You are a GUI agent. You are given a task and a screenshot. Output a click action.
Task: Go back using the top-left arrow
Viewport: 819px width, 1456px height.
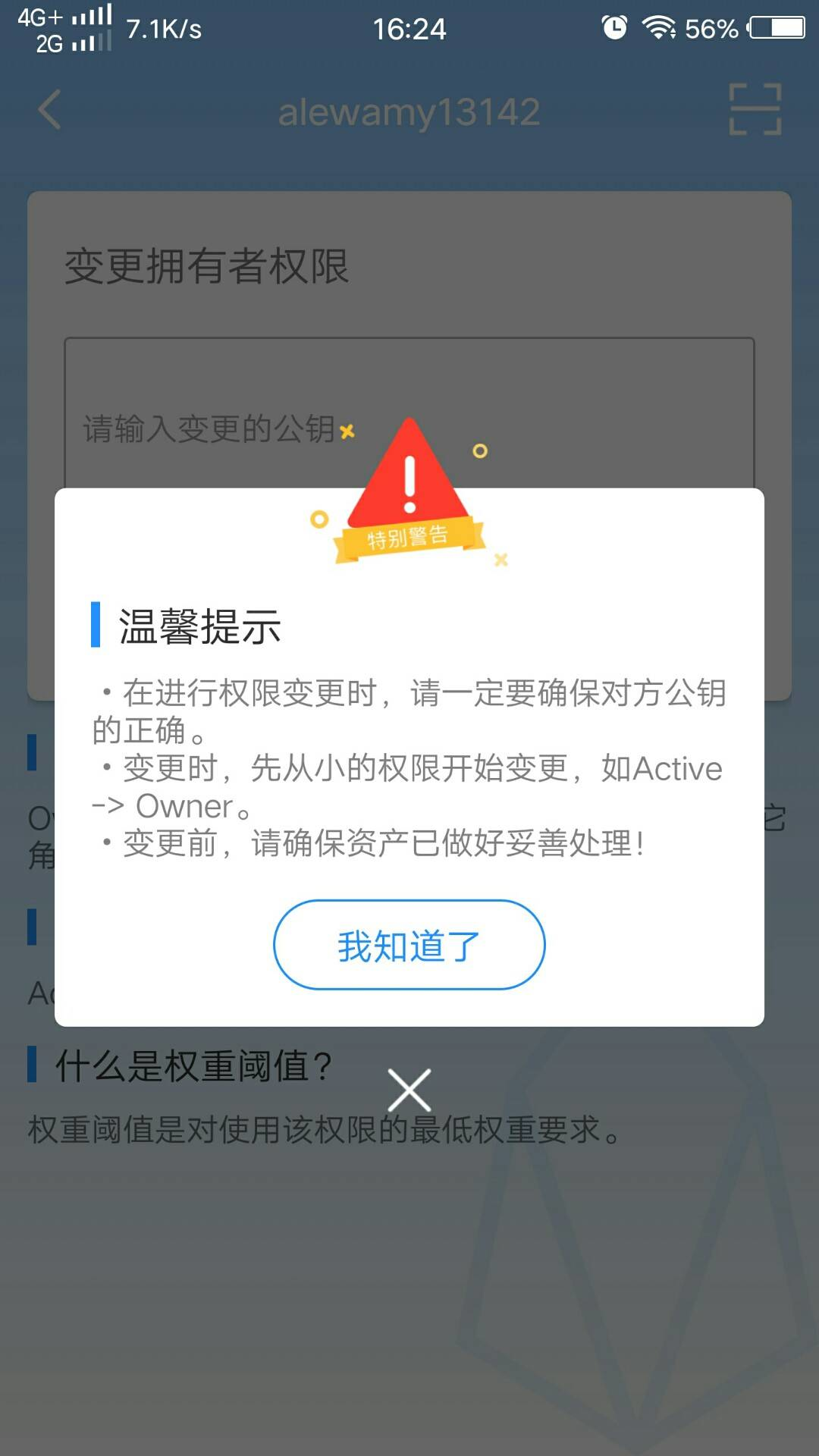50,110
